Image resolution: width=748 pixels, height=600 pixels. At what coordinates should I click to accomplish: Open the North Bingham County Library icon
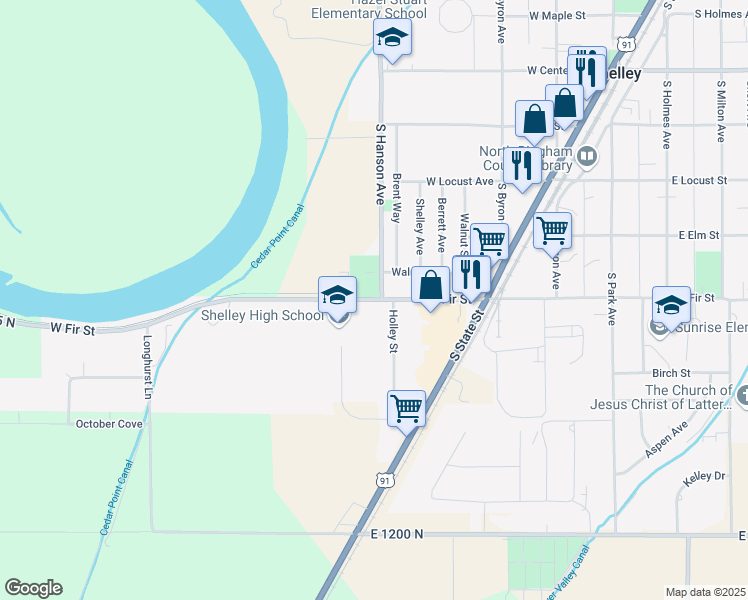587,156
